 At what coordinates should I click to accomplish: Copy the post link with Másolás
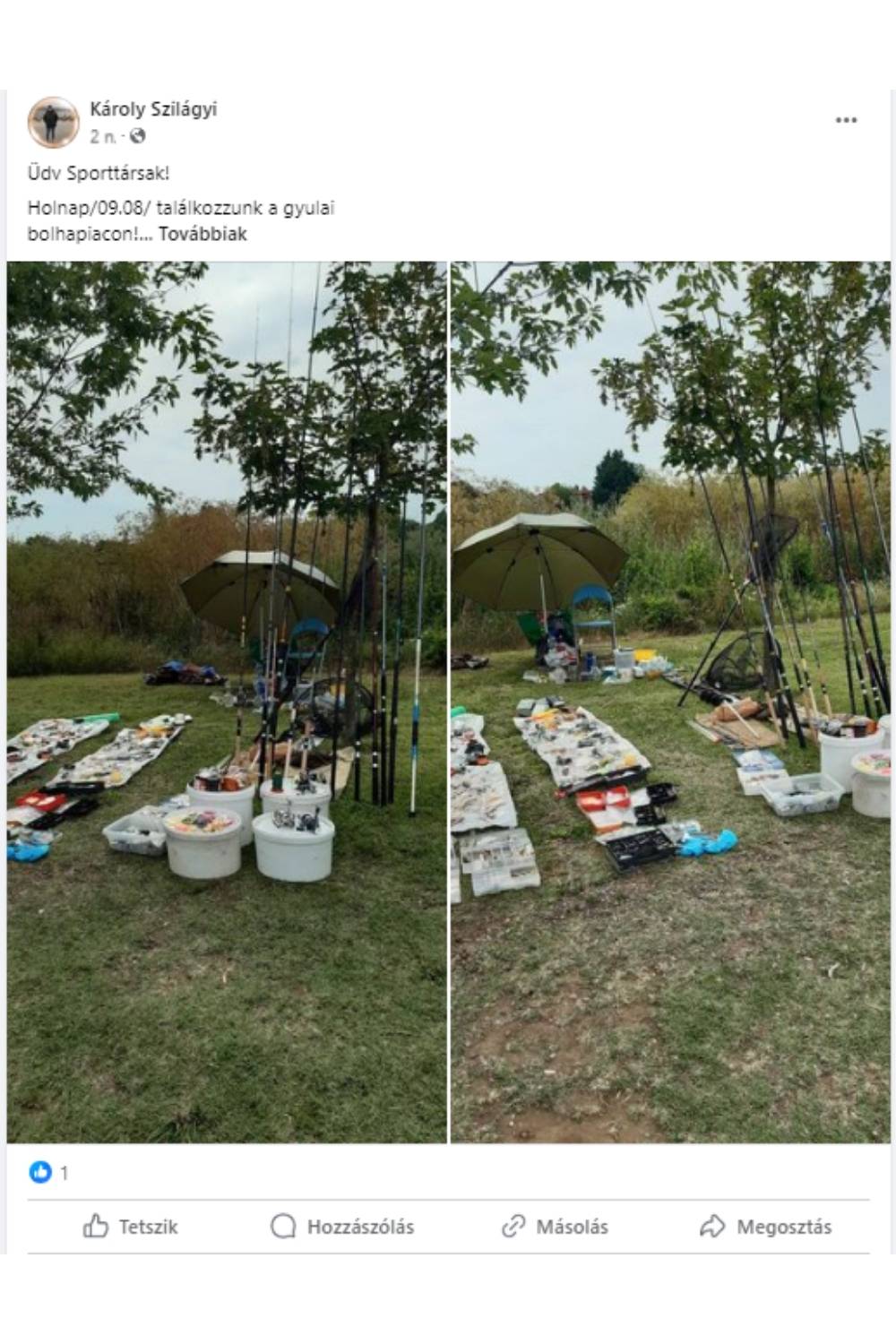point(555,1227)
